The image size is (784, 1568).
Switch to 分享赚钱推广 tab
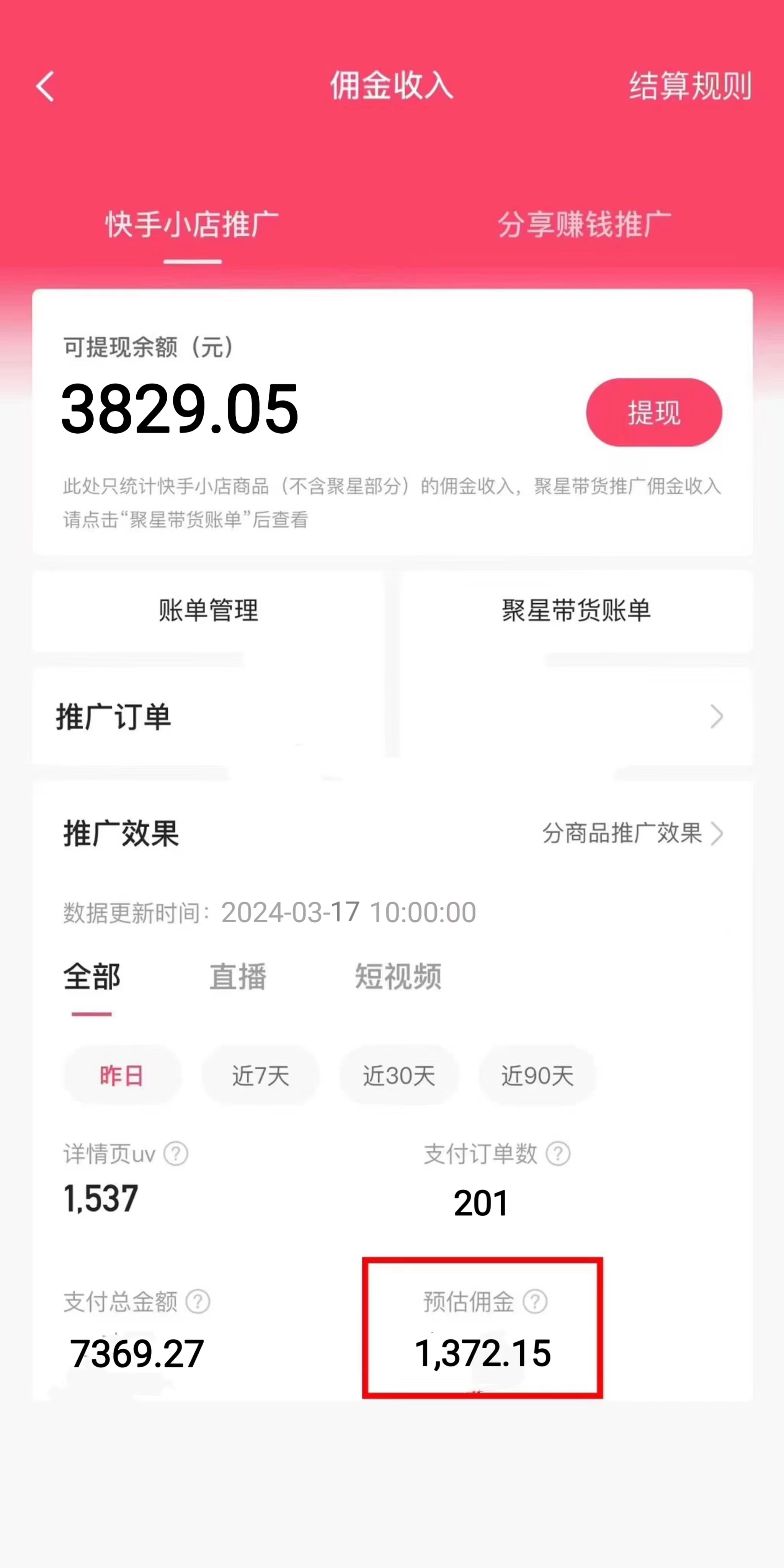coord(584,225)
